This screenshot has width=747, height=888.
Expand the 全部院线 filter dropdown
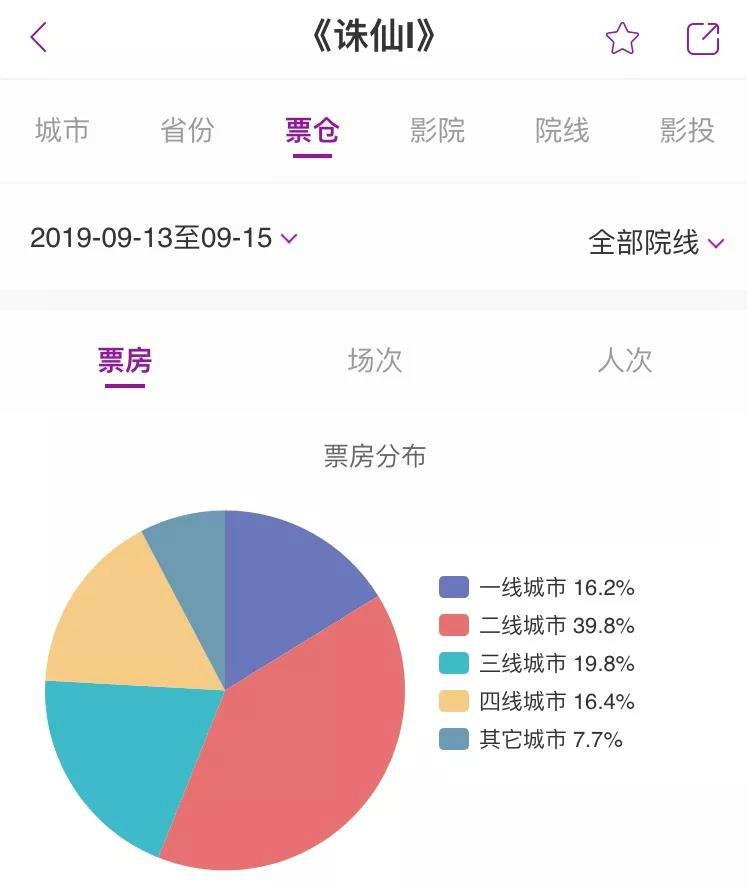pyautogui.click(x=656, y=242)
